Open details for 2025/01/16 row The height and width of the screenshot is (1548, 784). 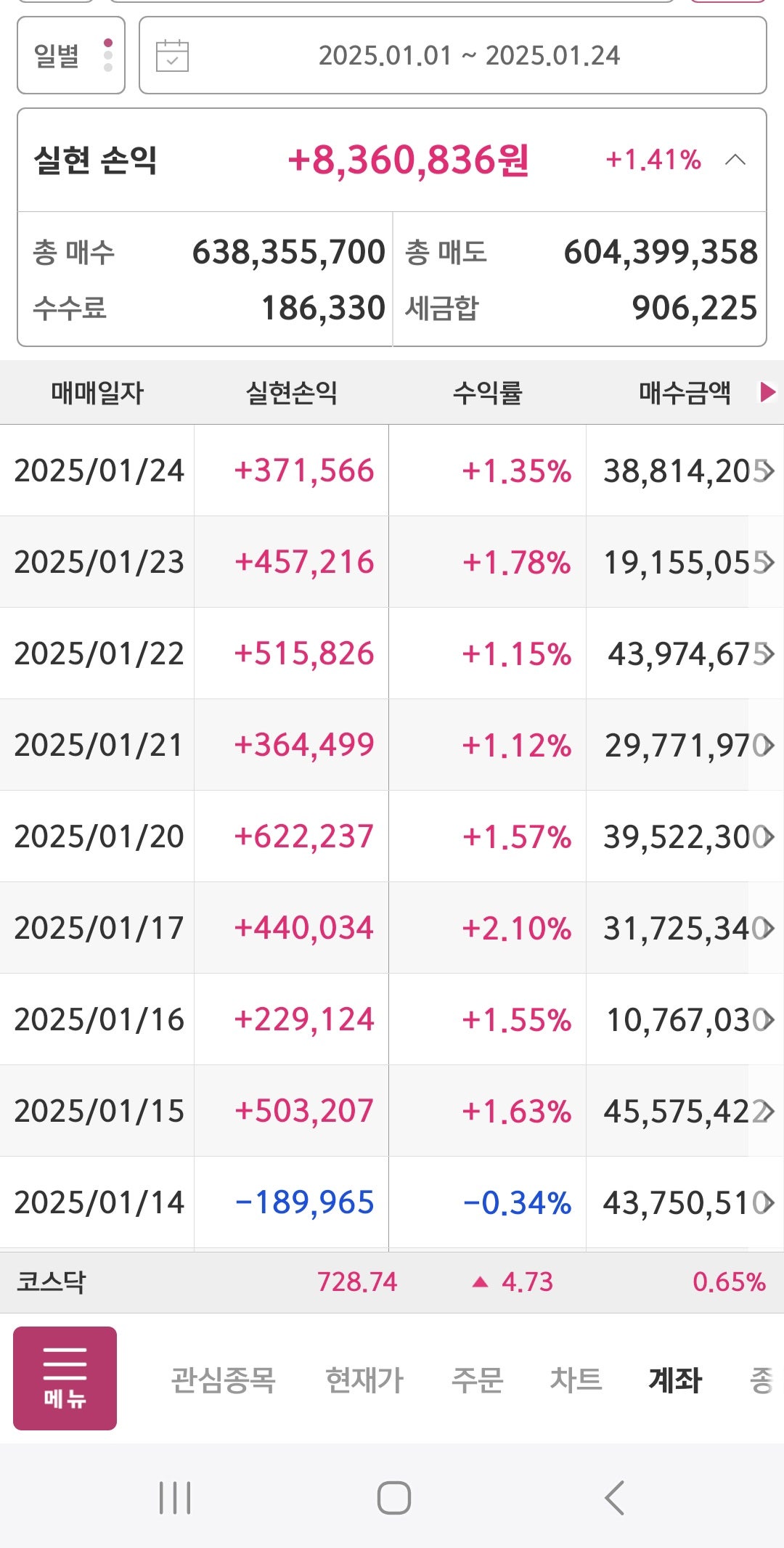click(392, 1019)
